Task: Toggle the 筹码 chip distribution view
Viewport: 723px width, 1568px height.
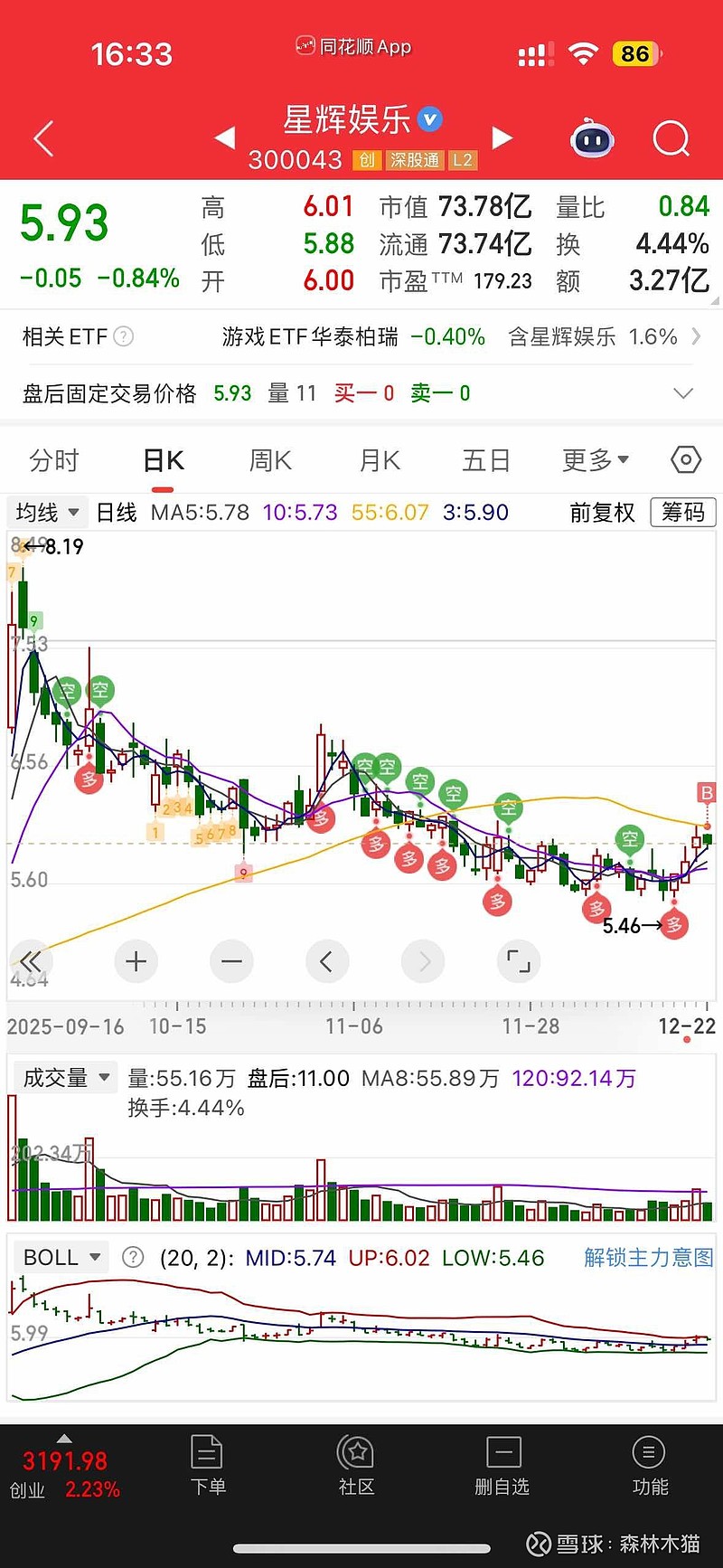Action: click(683, 512)
